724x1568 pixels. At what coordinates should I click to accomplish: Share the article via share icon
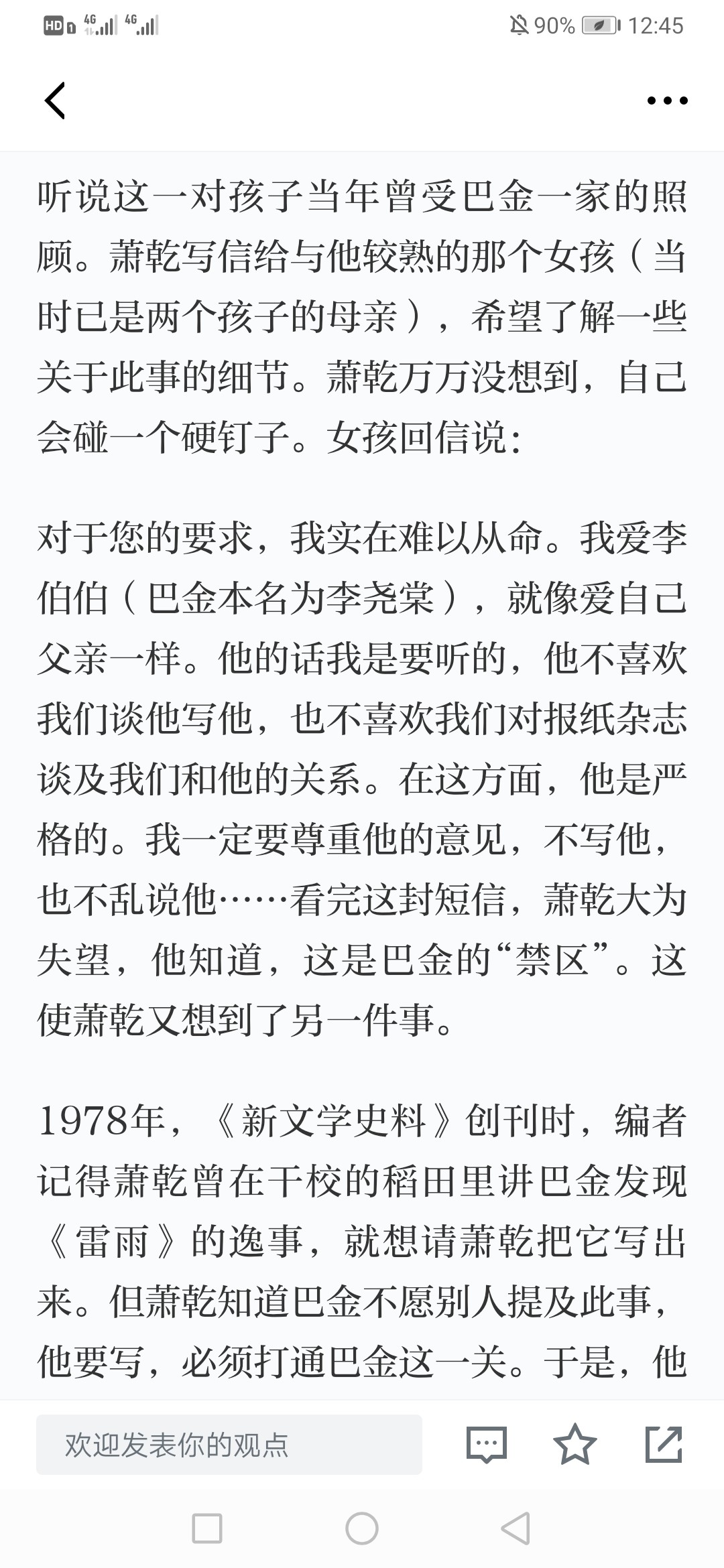click(664, 1444)
